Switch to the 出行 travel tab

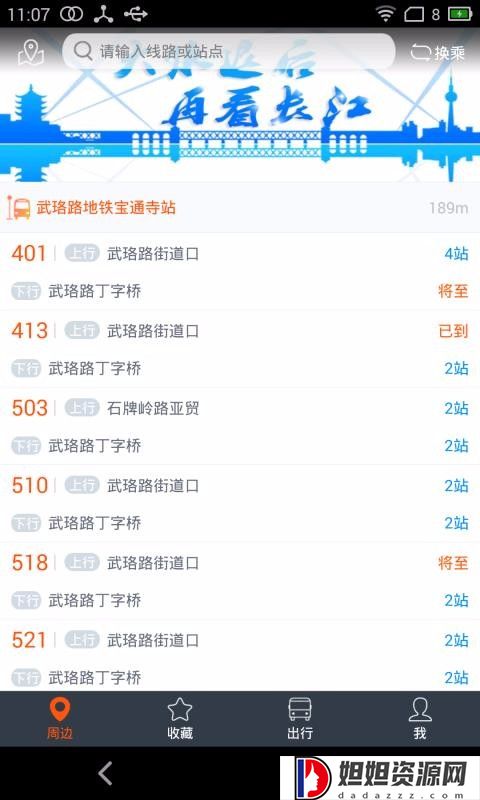click(x=300, y=718)
